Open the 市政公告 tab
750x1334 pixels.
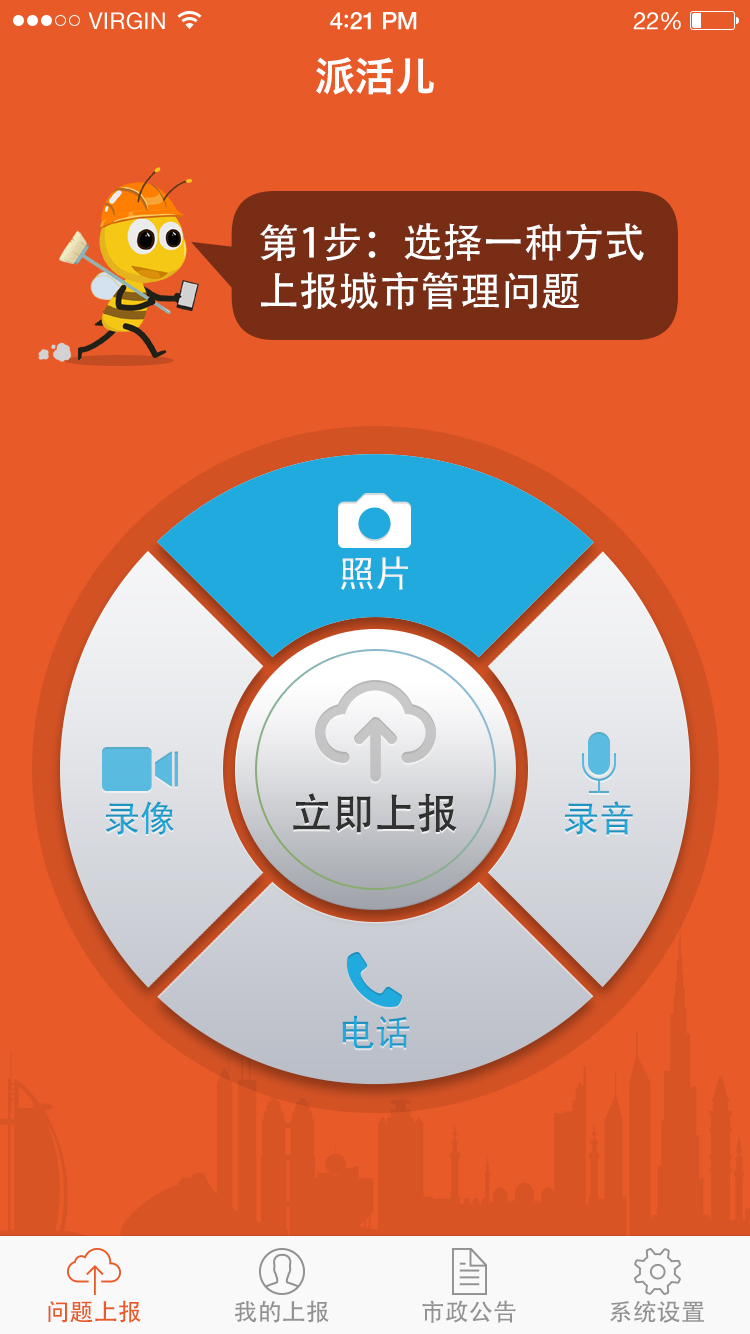tap(467, 1290)
